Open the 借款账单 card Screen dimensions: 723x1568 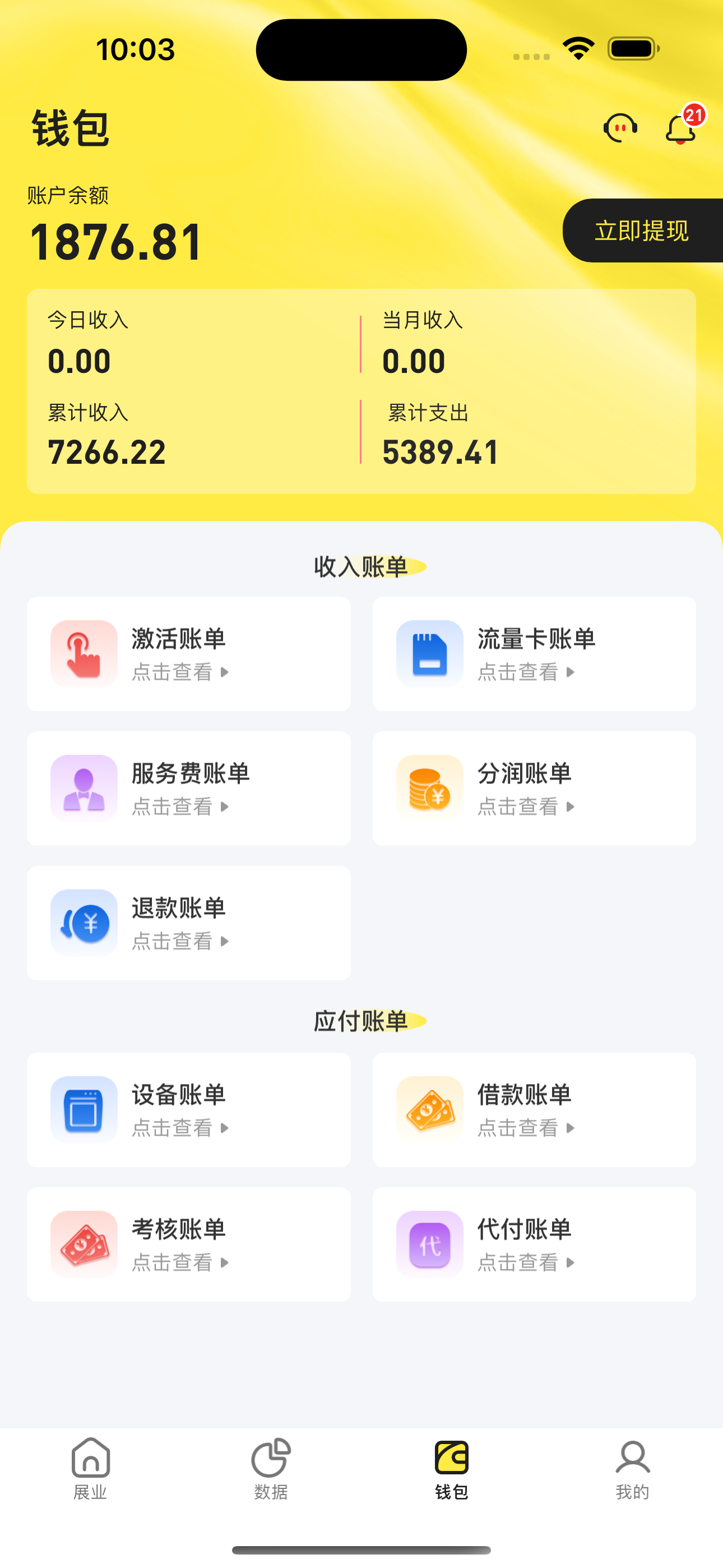(534, 1110)
